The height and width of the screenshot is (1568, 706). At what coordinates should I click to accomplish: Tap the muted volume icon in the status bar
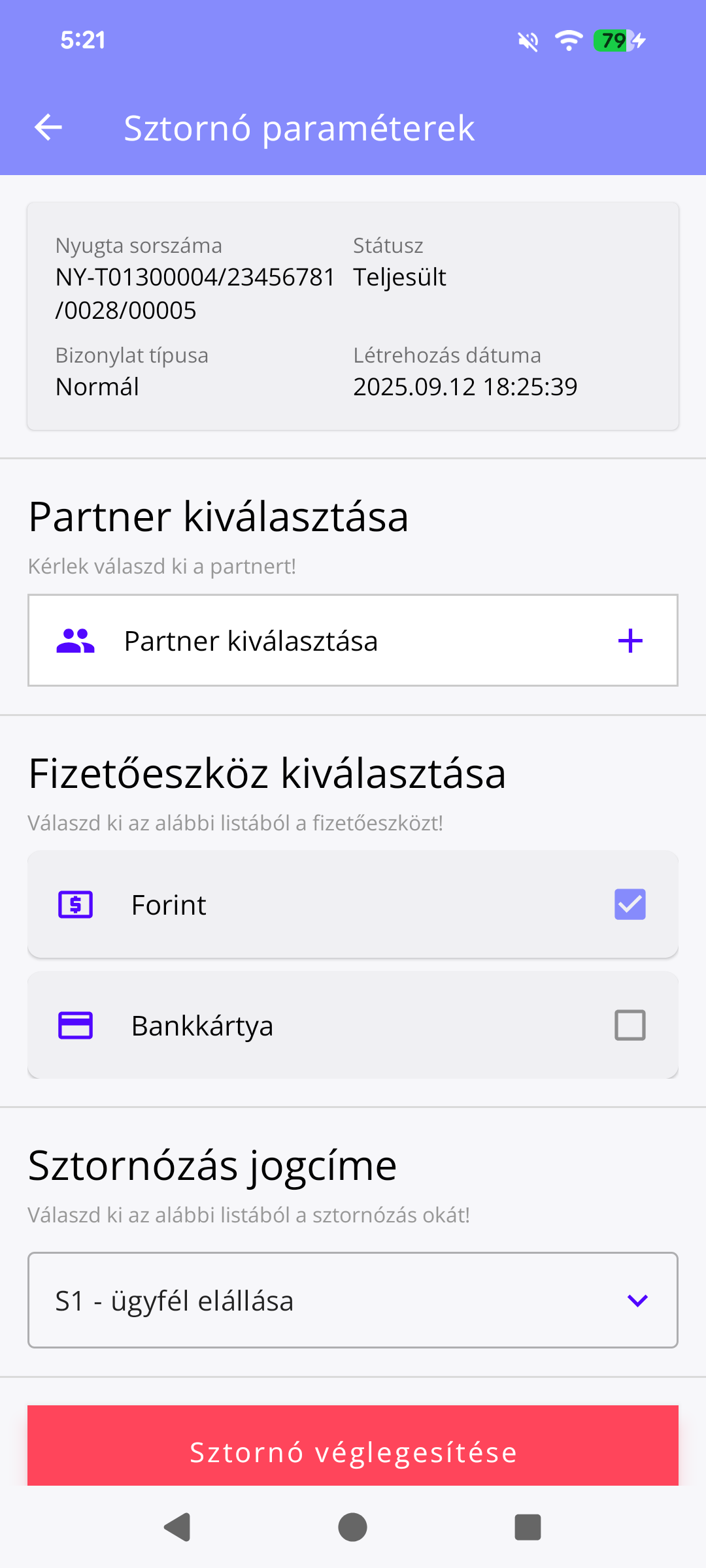pyautogui.click(x=527, y=41)
